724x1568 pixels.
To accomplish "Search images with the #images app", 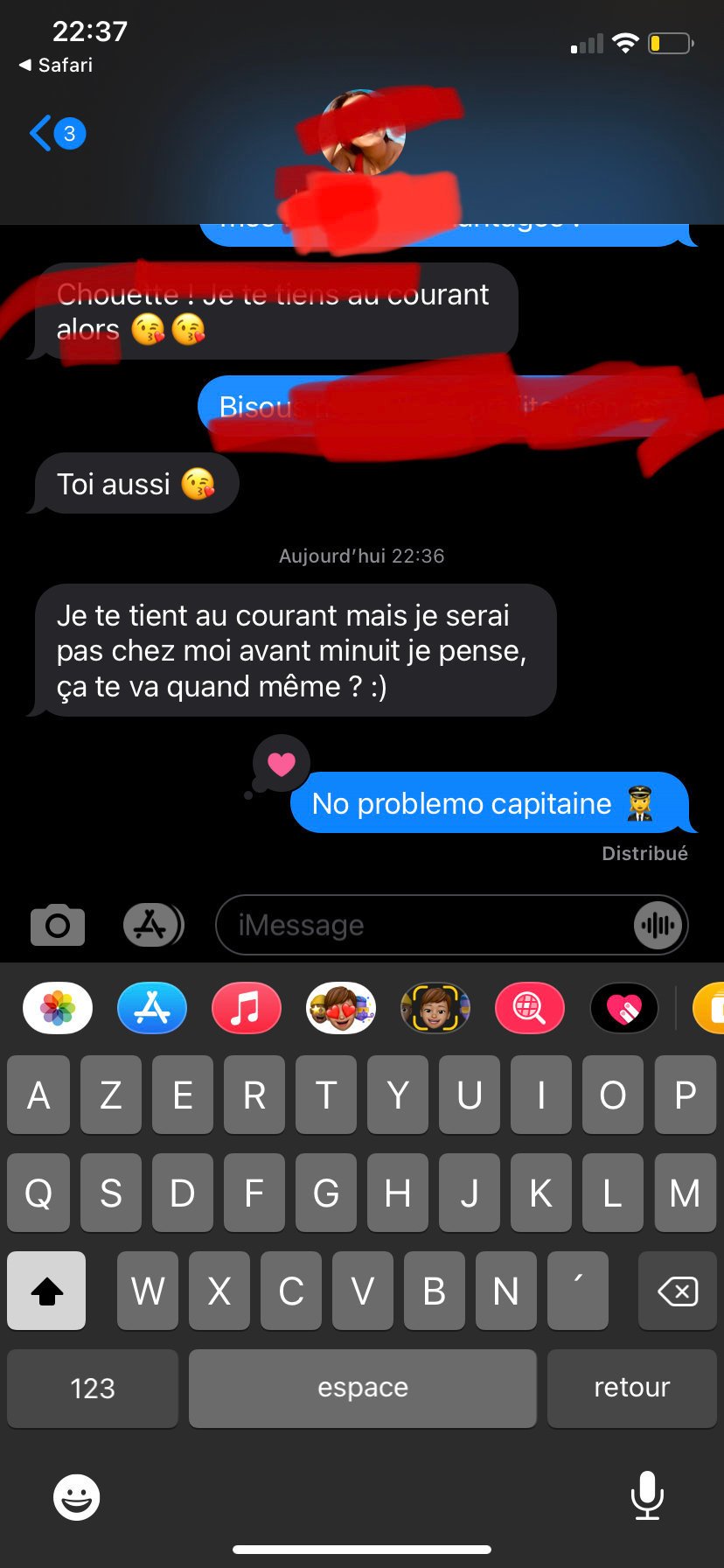I will pyautogui.click(x=530, y=1008).
